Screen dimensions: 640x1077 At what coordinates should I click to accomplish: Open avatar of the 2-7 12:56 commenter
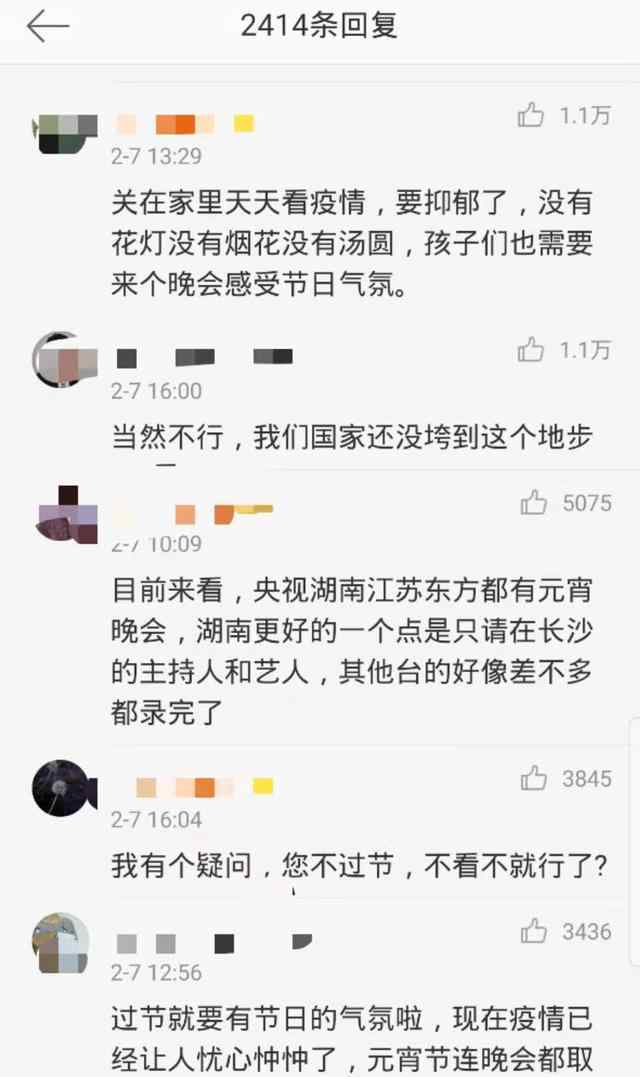pyautogui.click(x=62, y=942)
